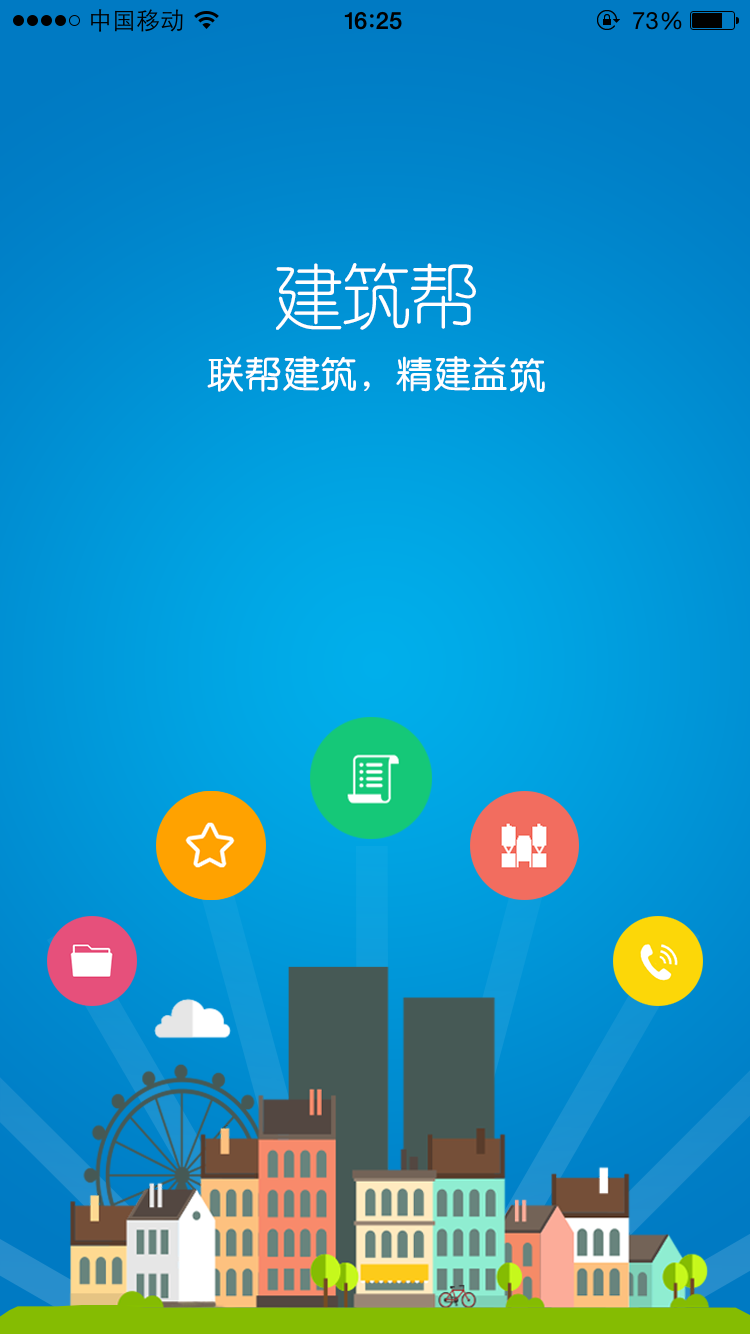Open the pink folder icon
This screenshot has height=1334, width=750.
(x=92, y=961)
